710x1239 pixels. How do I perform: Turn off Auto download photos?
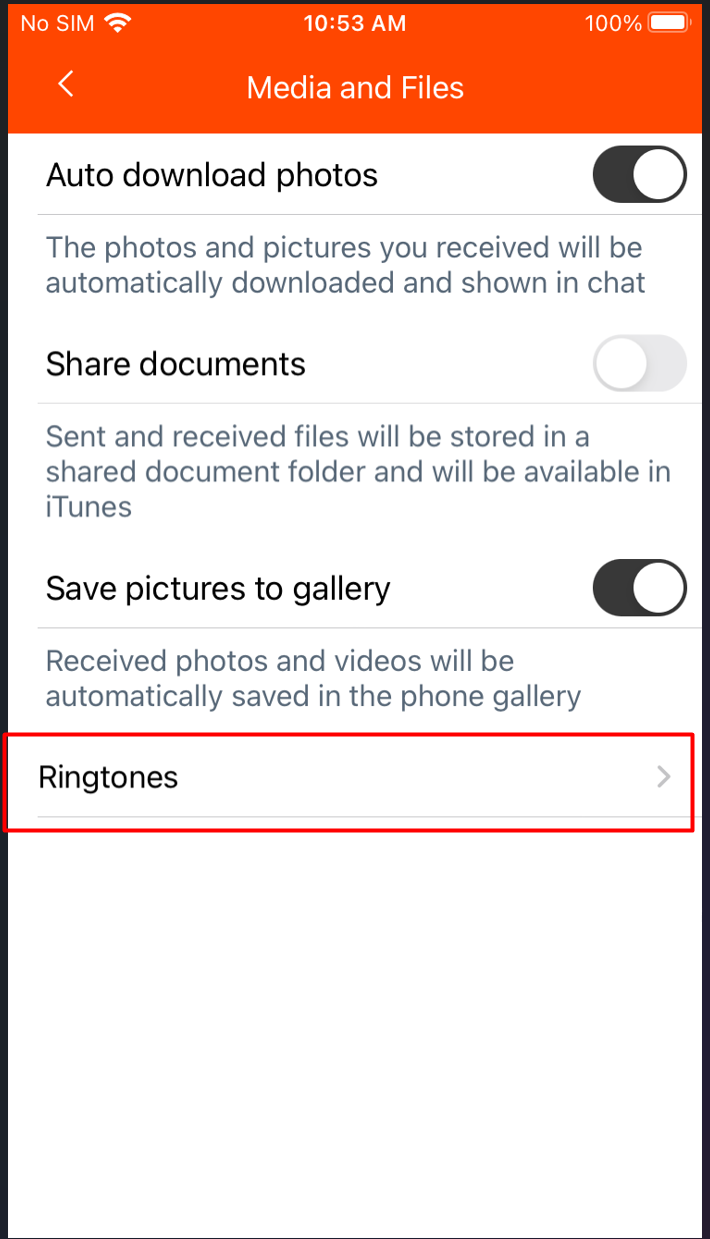tap(640, 175)
